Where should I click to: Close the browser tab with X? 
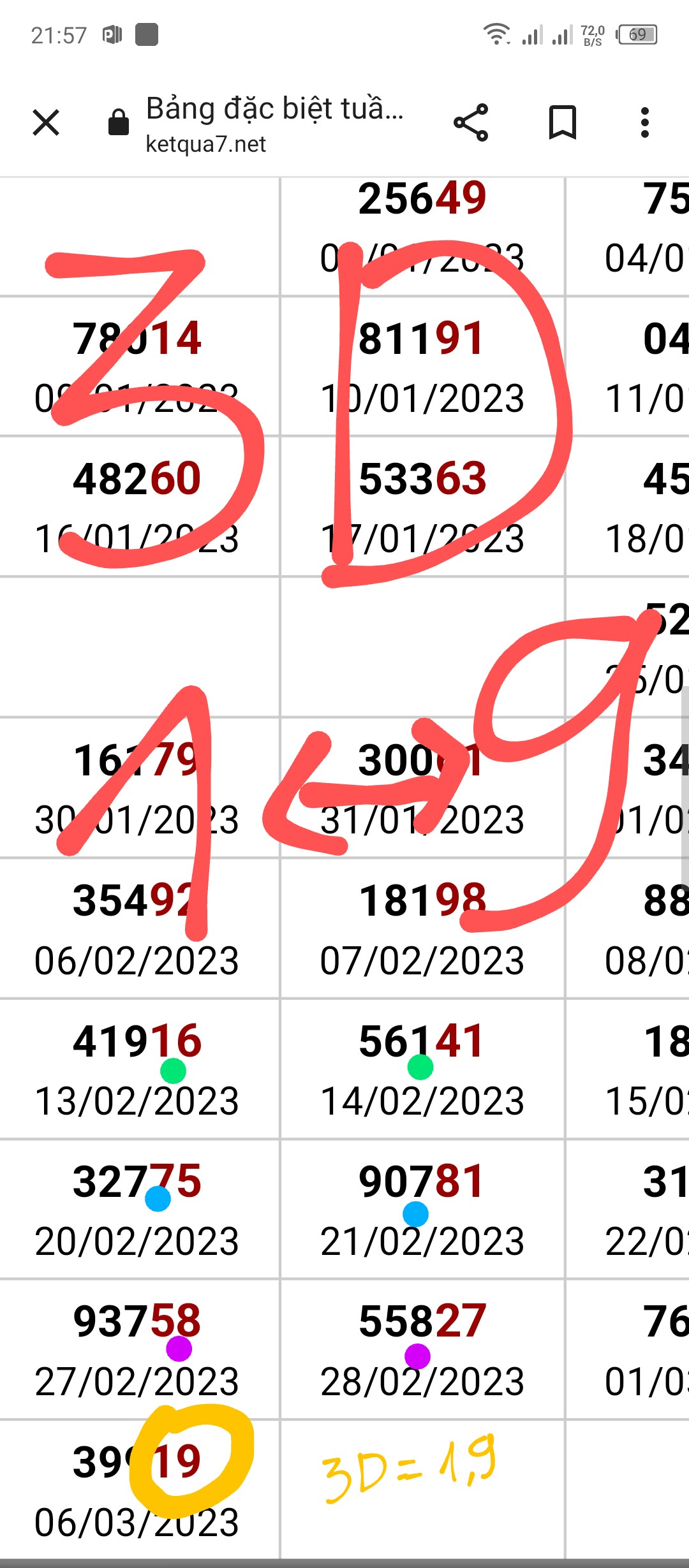pyautogui.click(x=46, y=122)
